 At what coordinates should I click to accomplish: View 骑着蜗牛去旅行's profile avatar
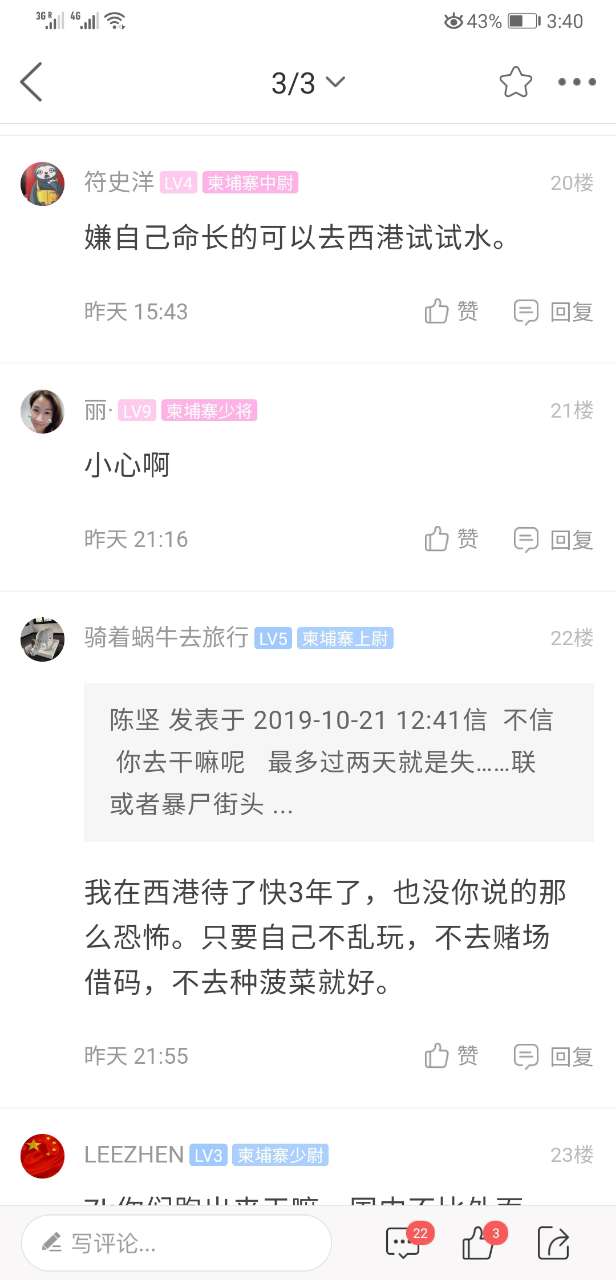(43, 639)
